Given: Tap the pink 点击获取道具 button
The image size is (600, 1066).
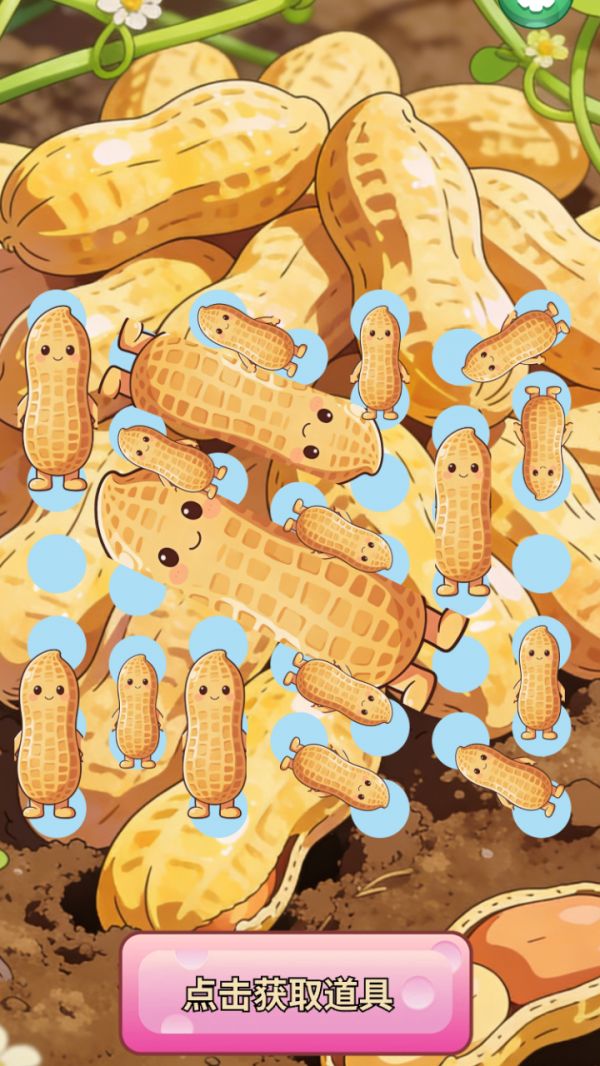Looking at the screenshot, I should [295, 993].
